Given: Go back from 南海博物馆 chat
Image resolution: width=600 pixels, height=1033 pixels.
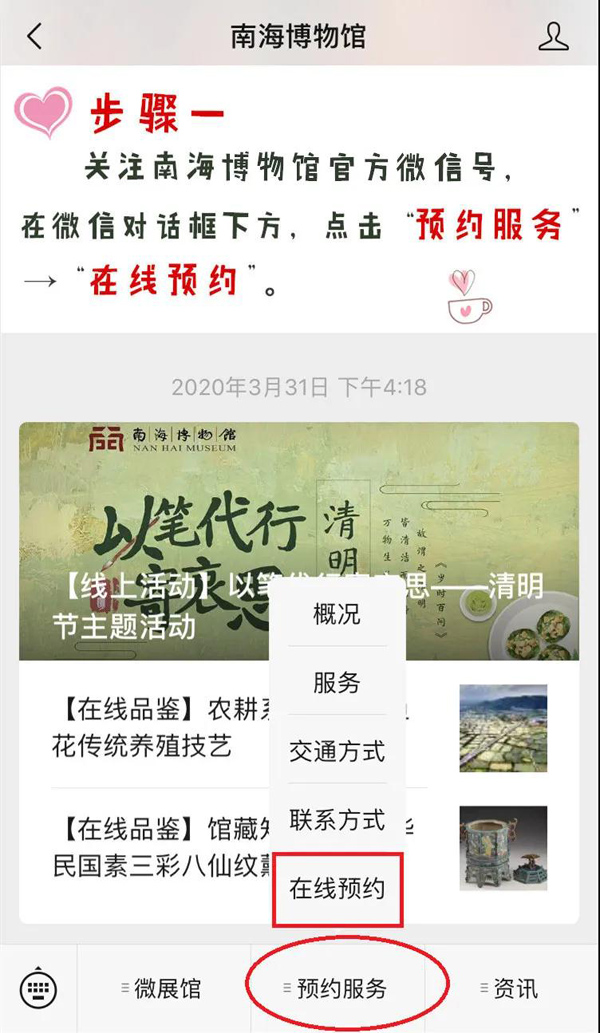Looking at the screenshot, I should click(x=35, y=37).
